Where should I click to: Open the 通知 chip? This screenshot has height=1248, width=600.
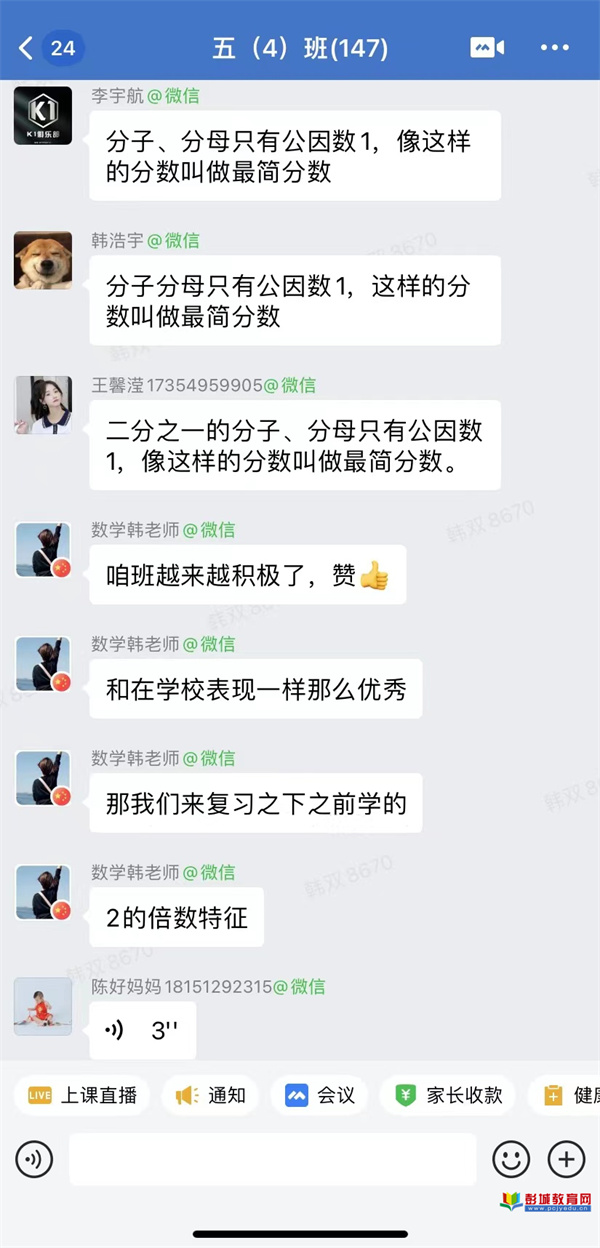coord(208,1095)
